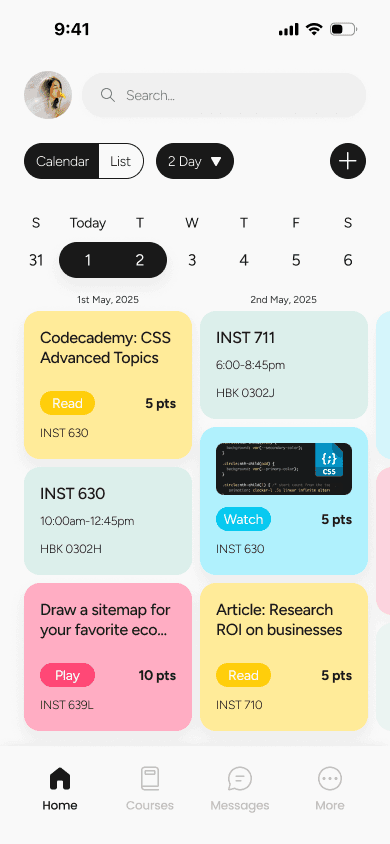This screenshot has width=390, height=844.
Task: Switch to Calendar view
Action: click(x=62, y=161)
